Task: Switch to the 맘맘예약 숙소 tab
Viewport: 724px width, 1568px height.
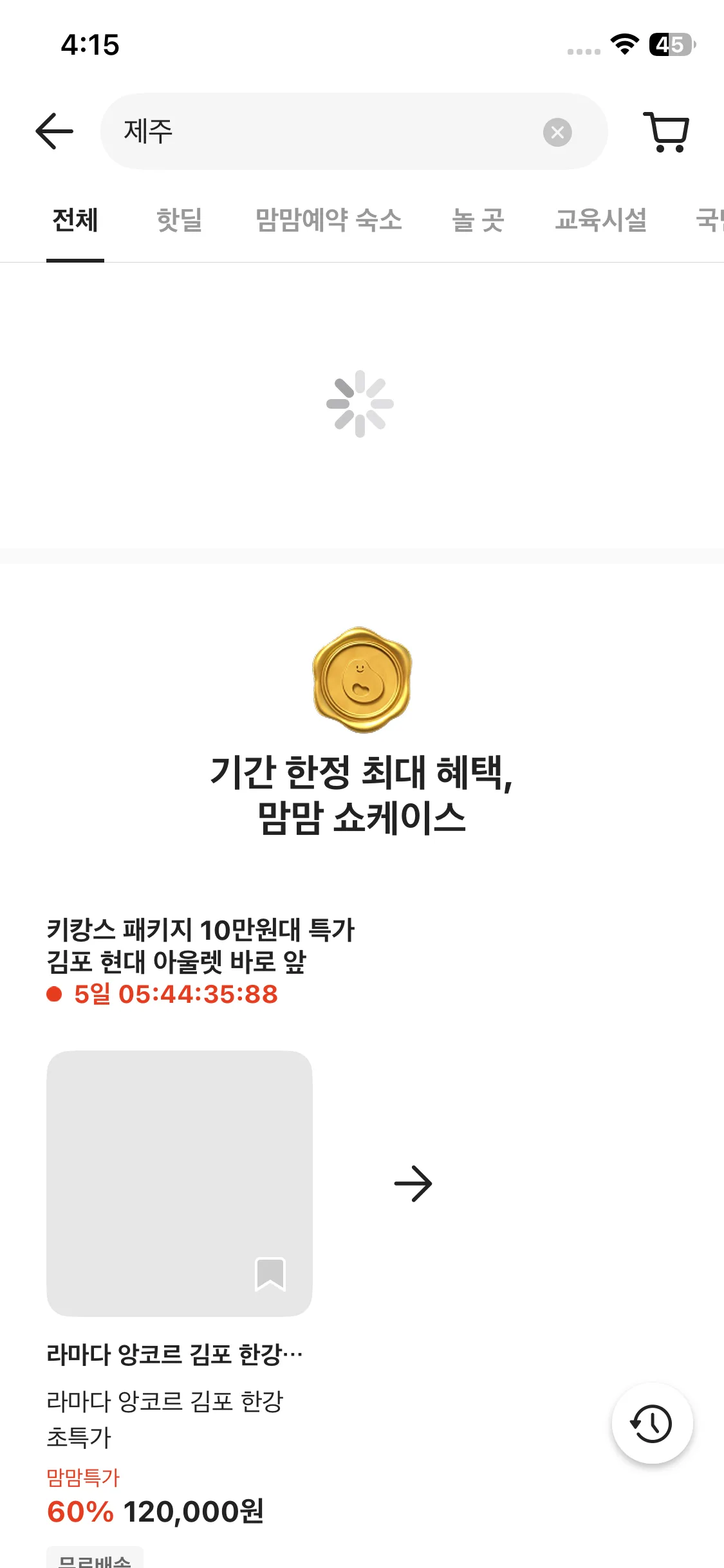Action: pyautogui.click(x=330, y=221)
